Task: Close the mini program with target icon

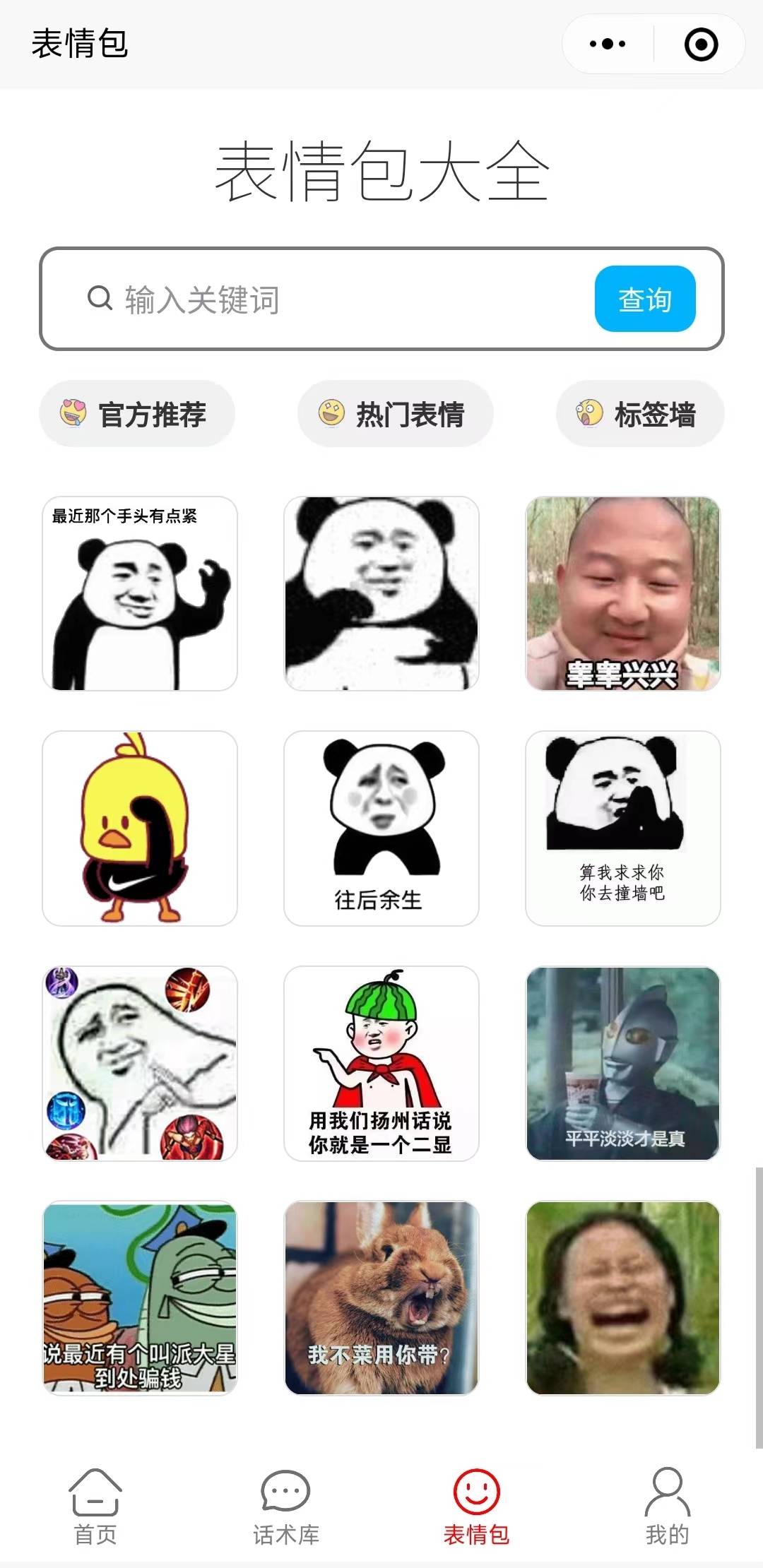Action: point(701,44)
